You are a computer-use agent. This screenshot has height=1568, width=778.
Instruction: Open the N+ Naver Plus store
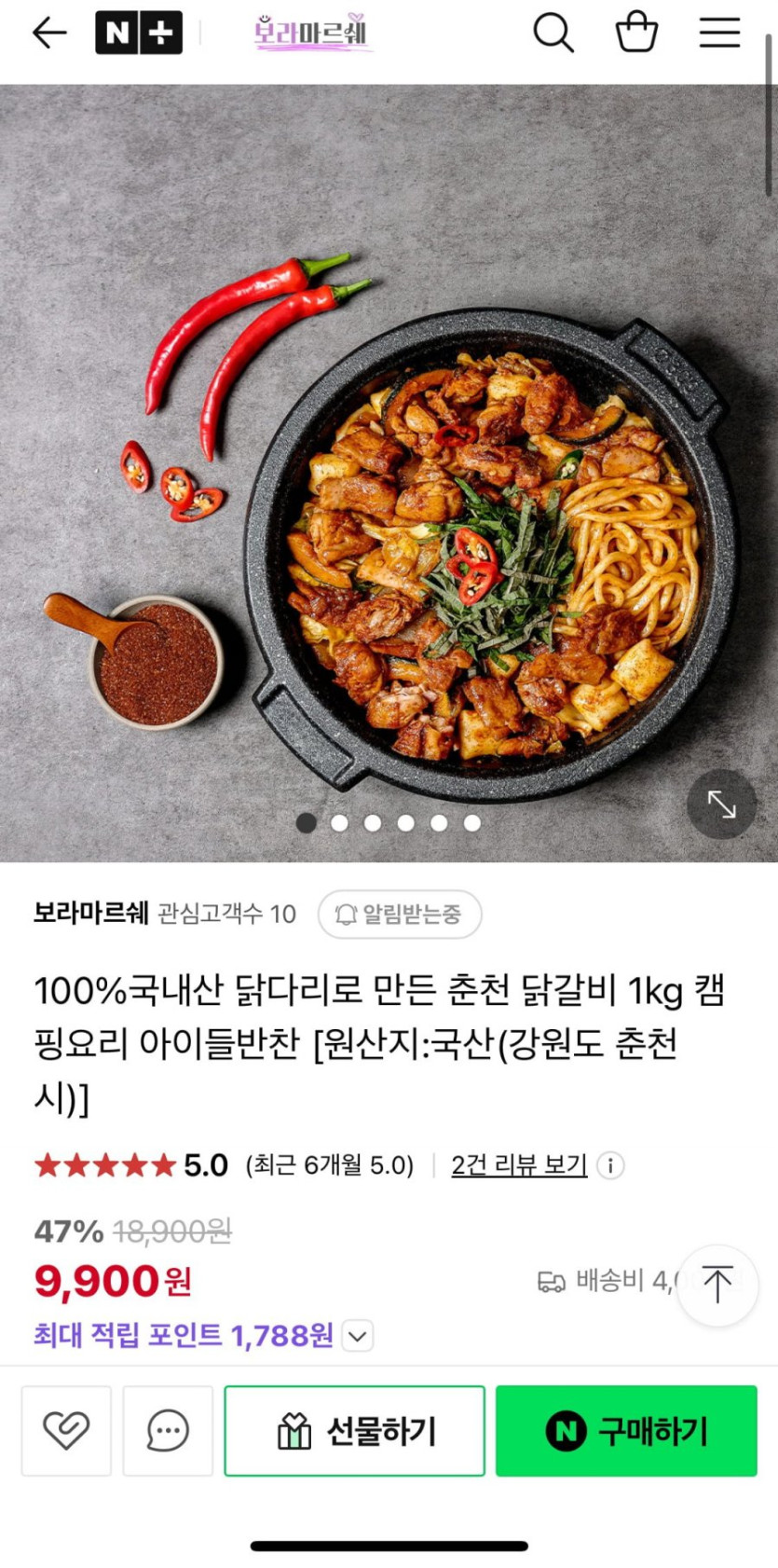pos(139,33)
